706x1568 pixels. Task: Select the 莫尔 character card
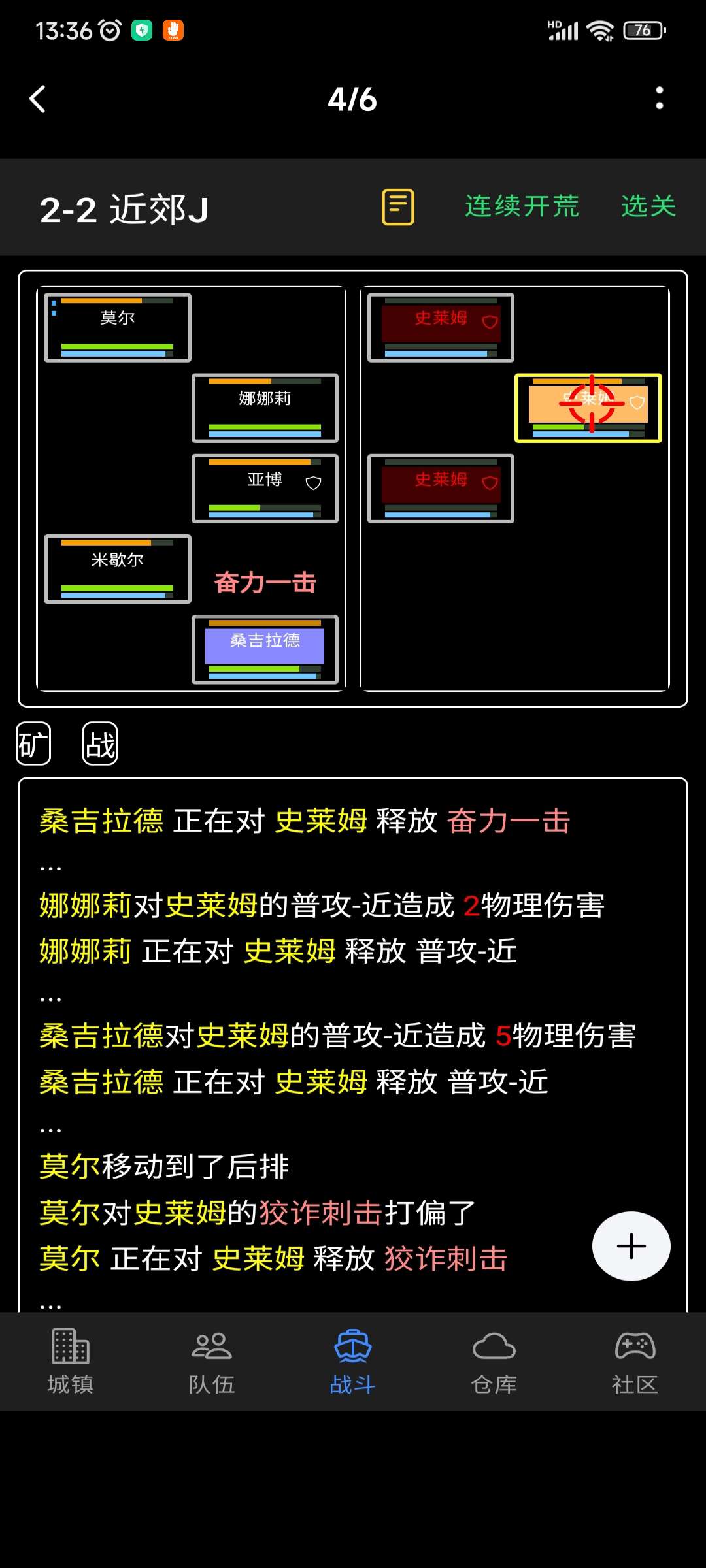tap(118, 327)
